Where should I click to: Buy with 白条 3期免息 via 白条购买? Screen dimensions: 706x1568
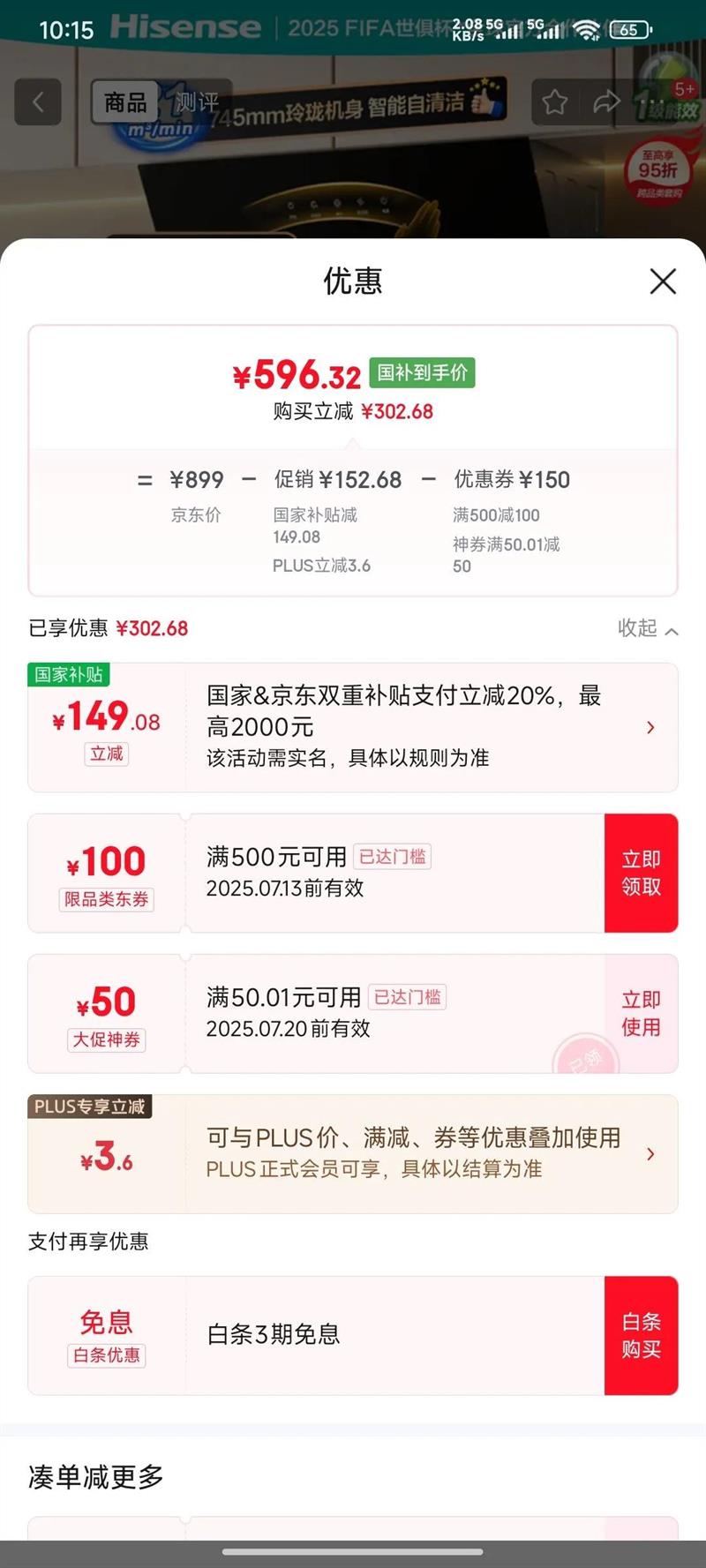pos(641,1335)
